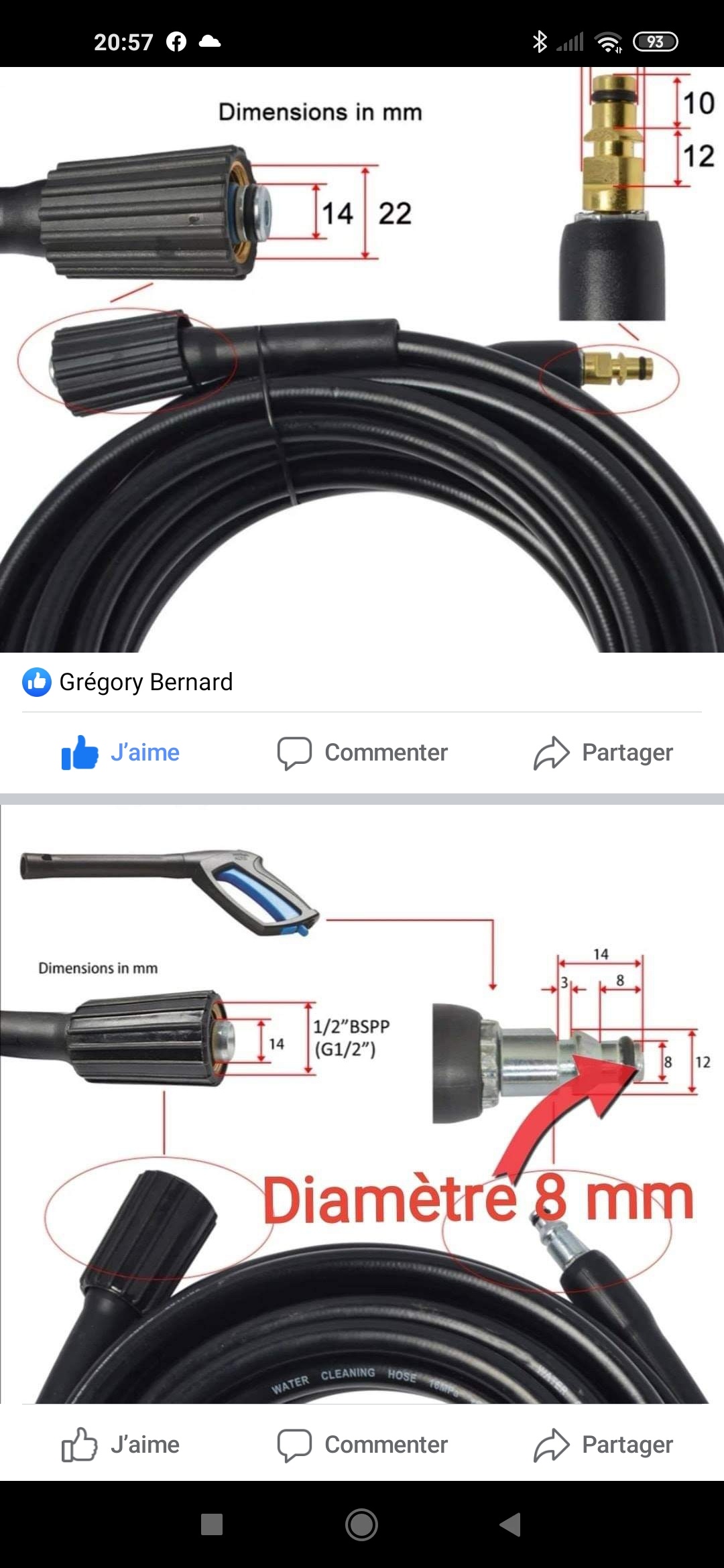
Task: Open the Diamètre 8 mm hose photo
Action: [x=362, y=1106]
